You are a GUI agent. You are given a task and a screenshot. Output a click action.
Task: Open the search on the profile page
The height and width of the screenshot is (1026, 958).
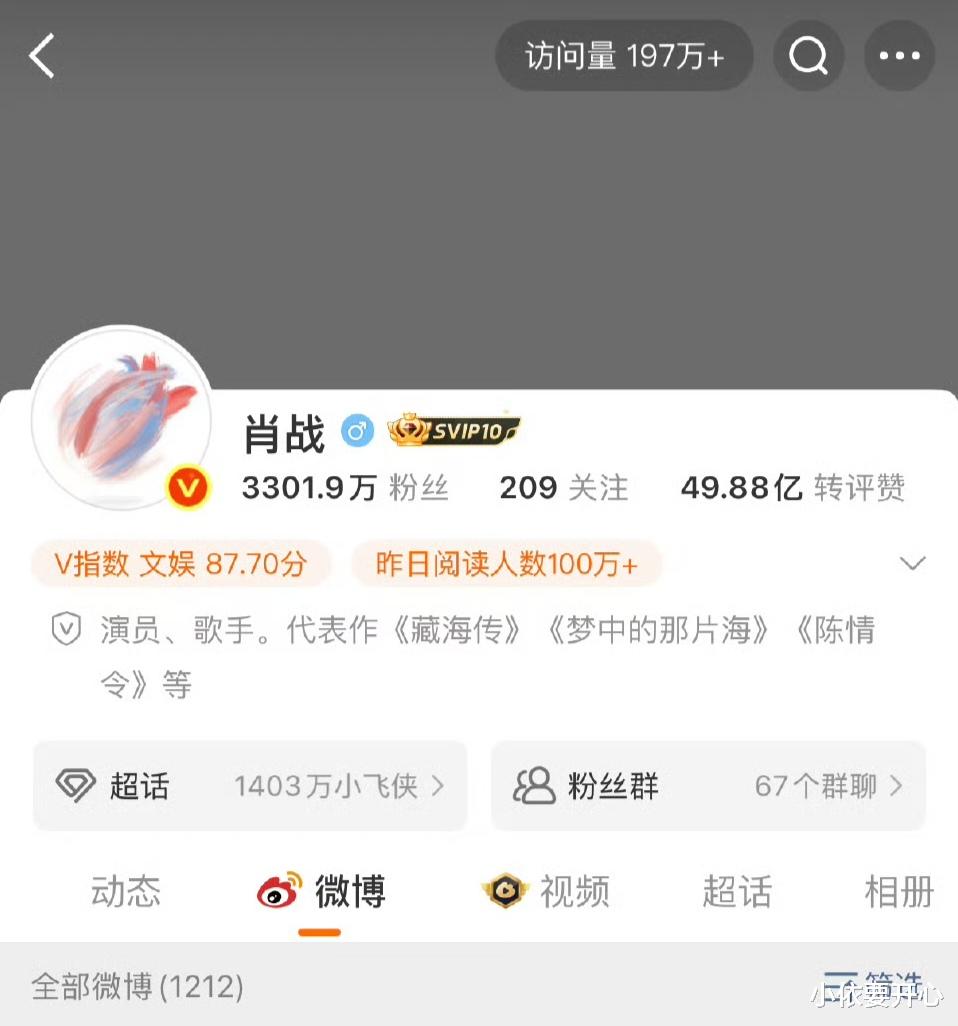[808, 56]
